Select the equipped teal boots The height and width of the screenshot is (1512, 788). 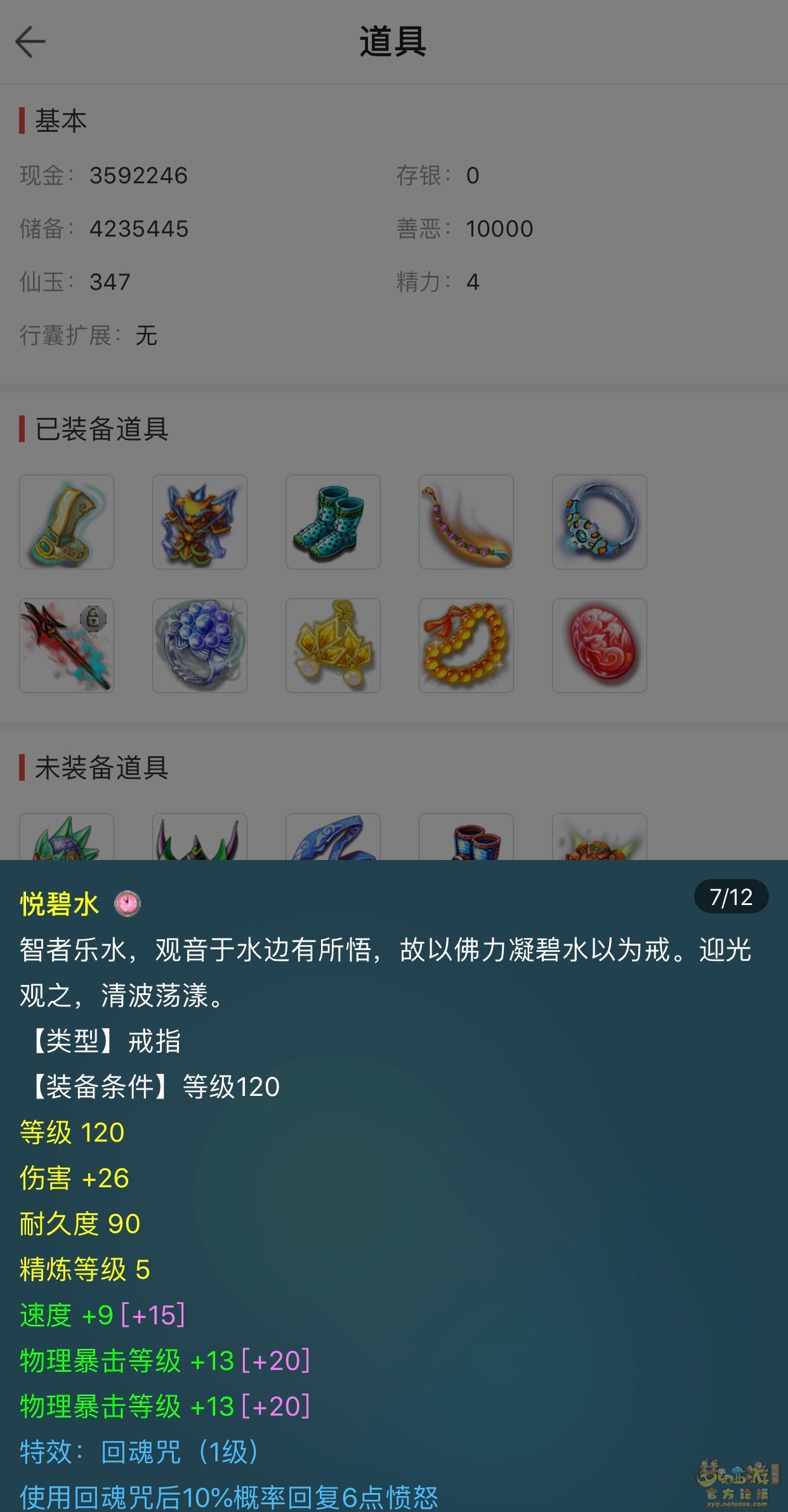333,522
